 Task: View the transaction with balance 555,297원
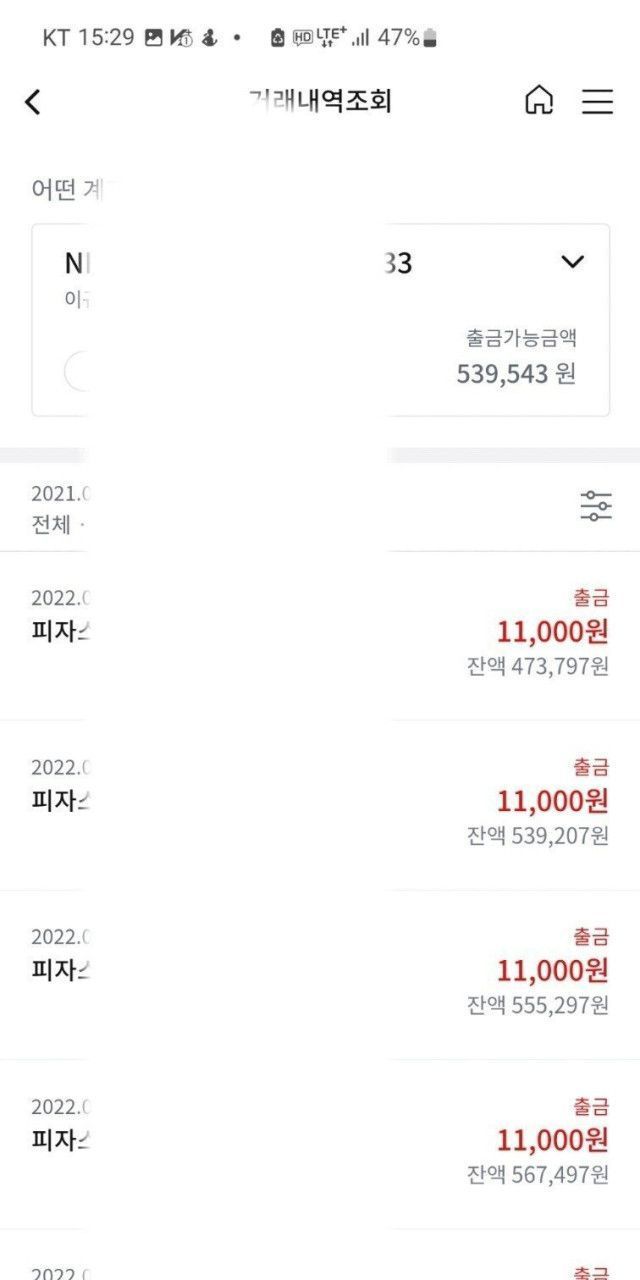[x=320, y=973]
